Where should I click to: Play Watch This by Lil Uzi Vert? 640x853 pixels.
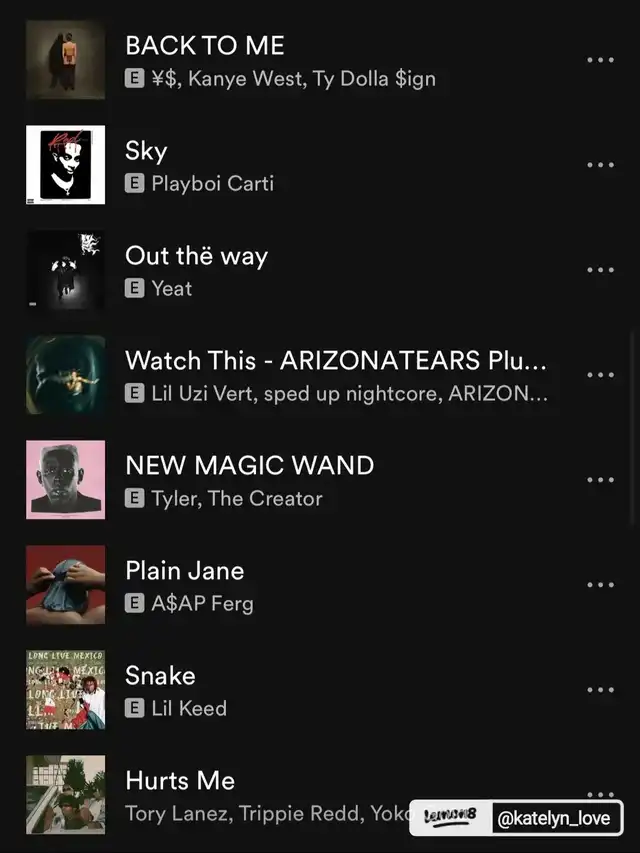click(x=335, y=360)
